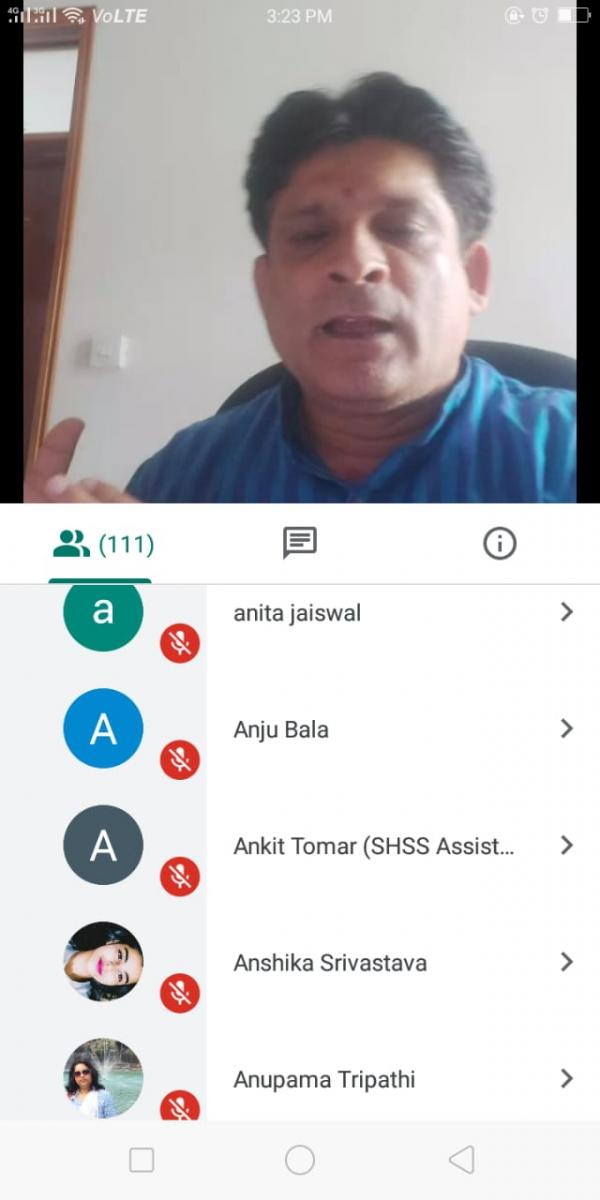Switch to the participants tab showing 111
The image size is (600, 1200).
coord(102,544)
